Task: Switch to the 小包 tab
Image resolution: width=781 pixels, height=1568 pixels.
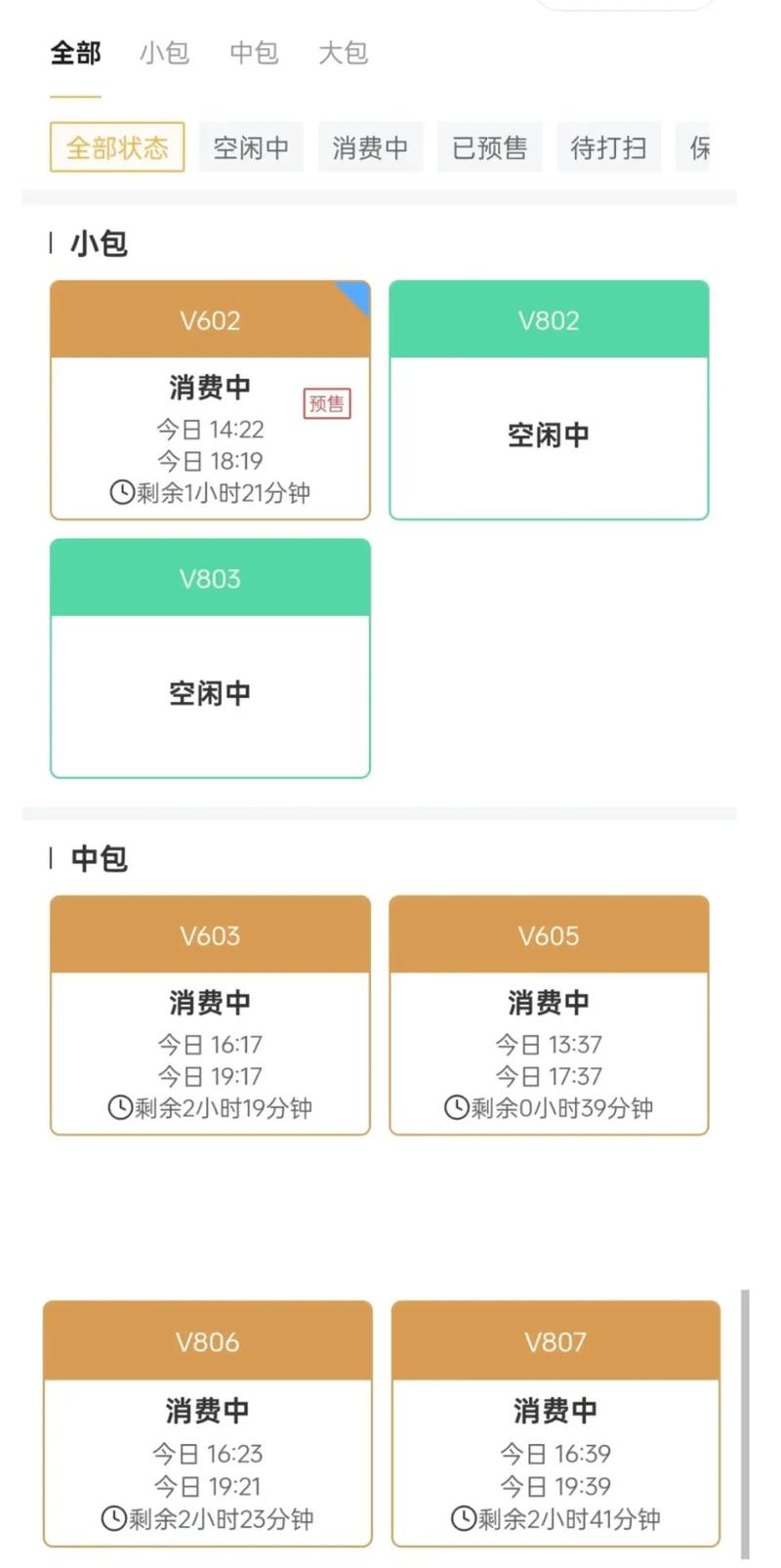Action: pyautogui.click(x=164, y=53)
